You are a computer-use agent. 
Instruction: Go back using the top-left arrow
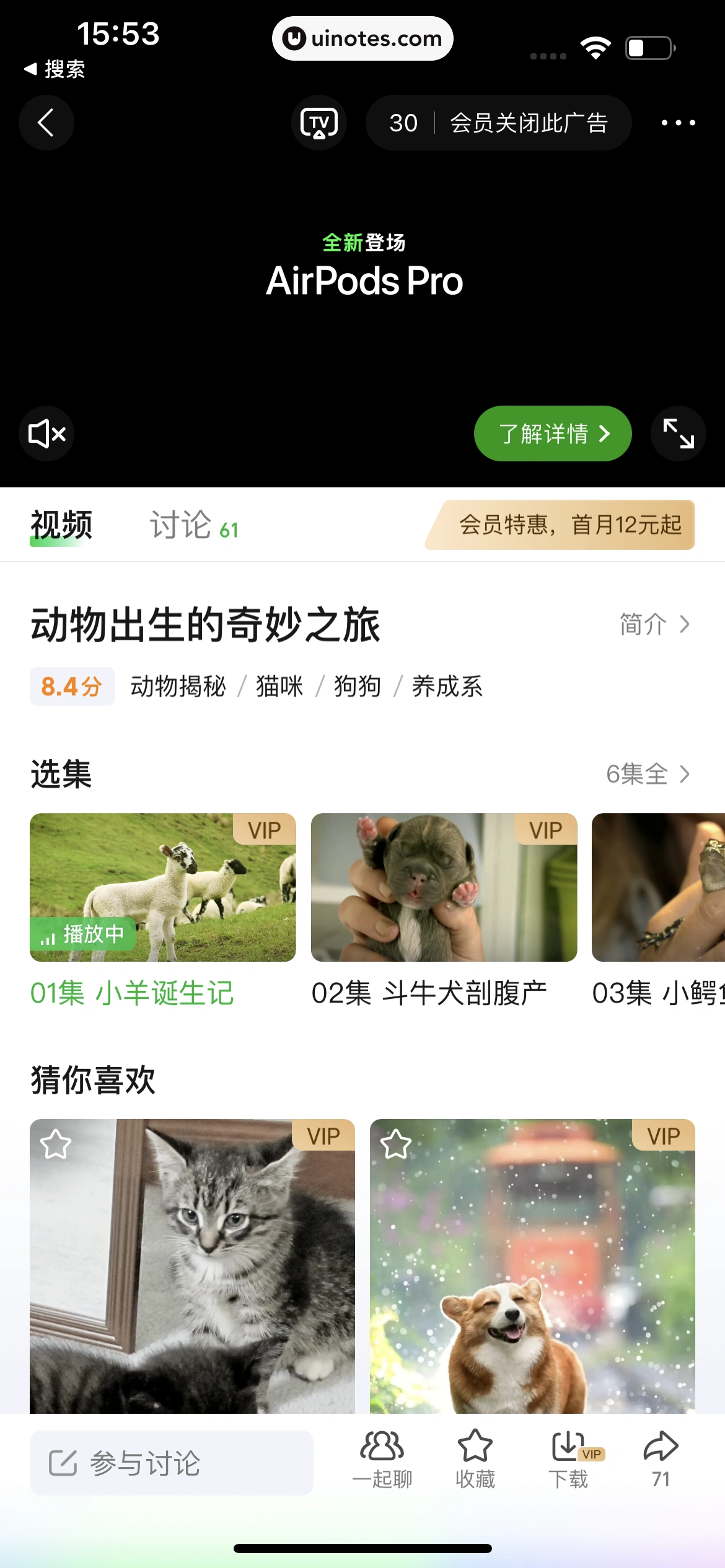(x=46, y=123)
